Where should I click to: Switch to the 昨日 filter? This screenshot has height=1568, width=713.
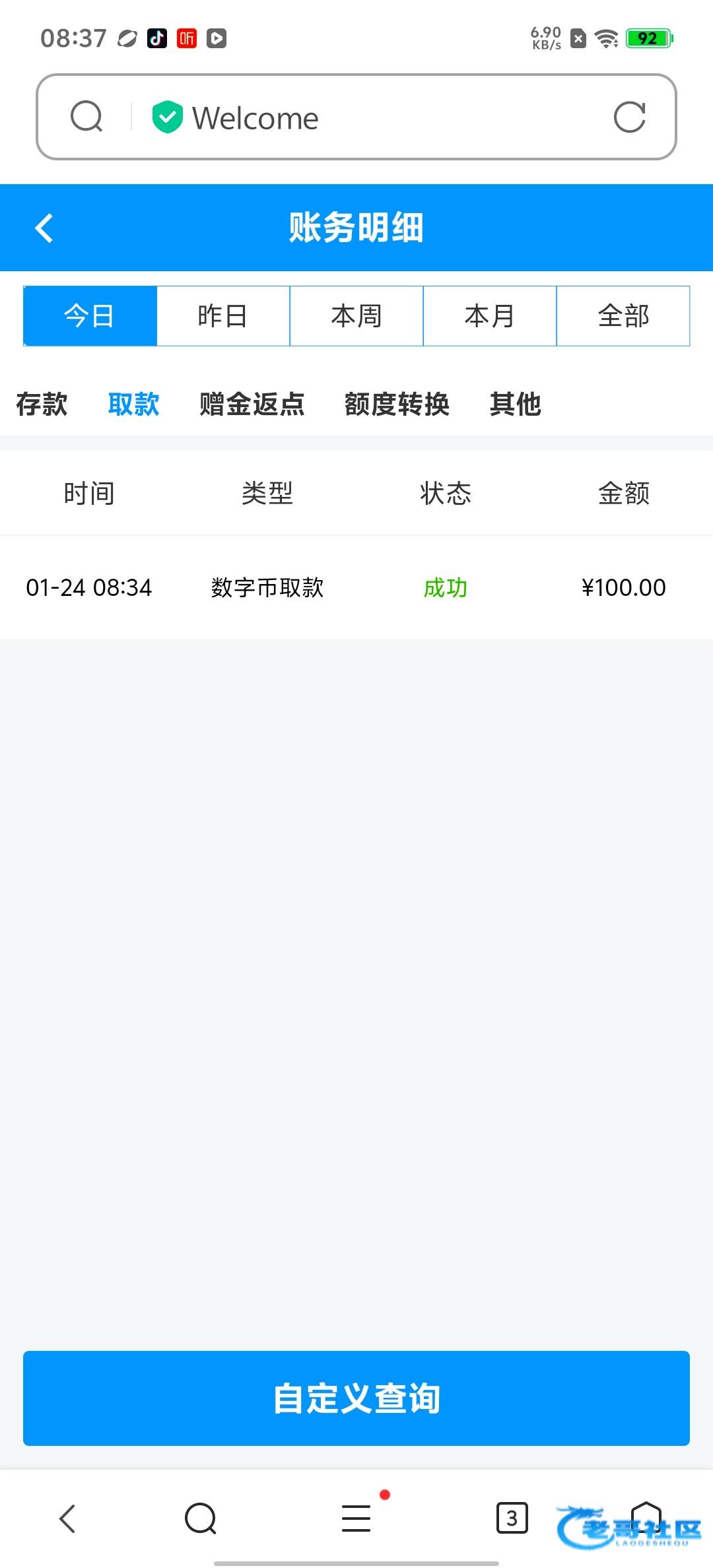223,316
